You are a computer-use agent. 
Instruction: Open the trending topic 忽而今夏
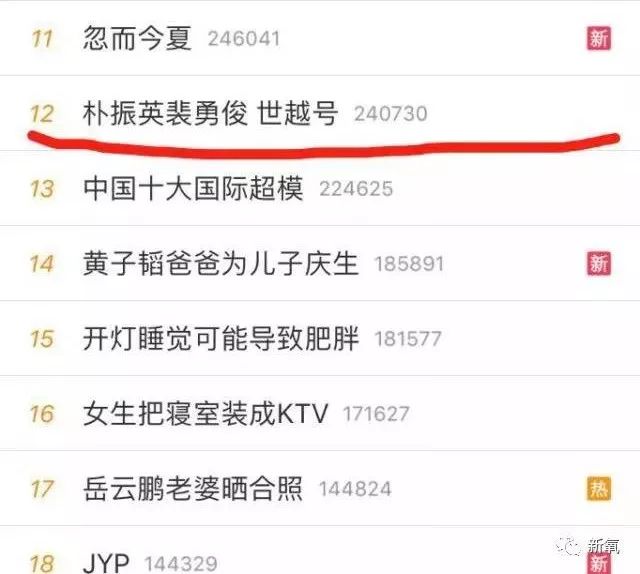(x=138, y=39)
